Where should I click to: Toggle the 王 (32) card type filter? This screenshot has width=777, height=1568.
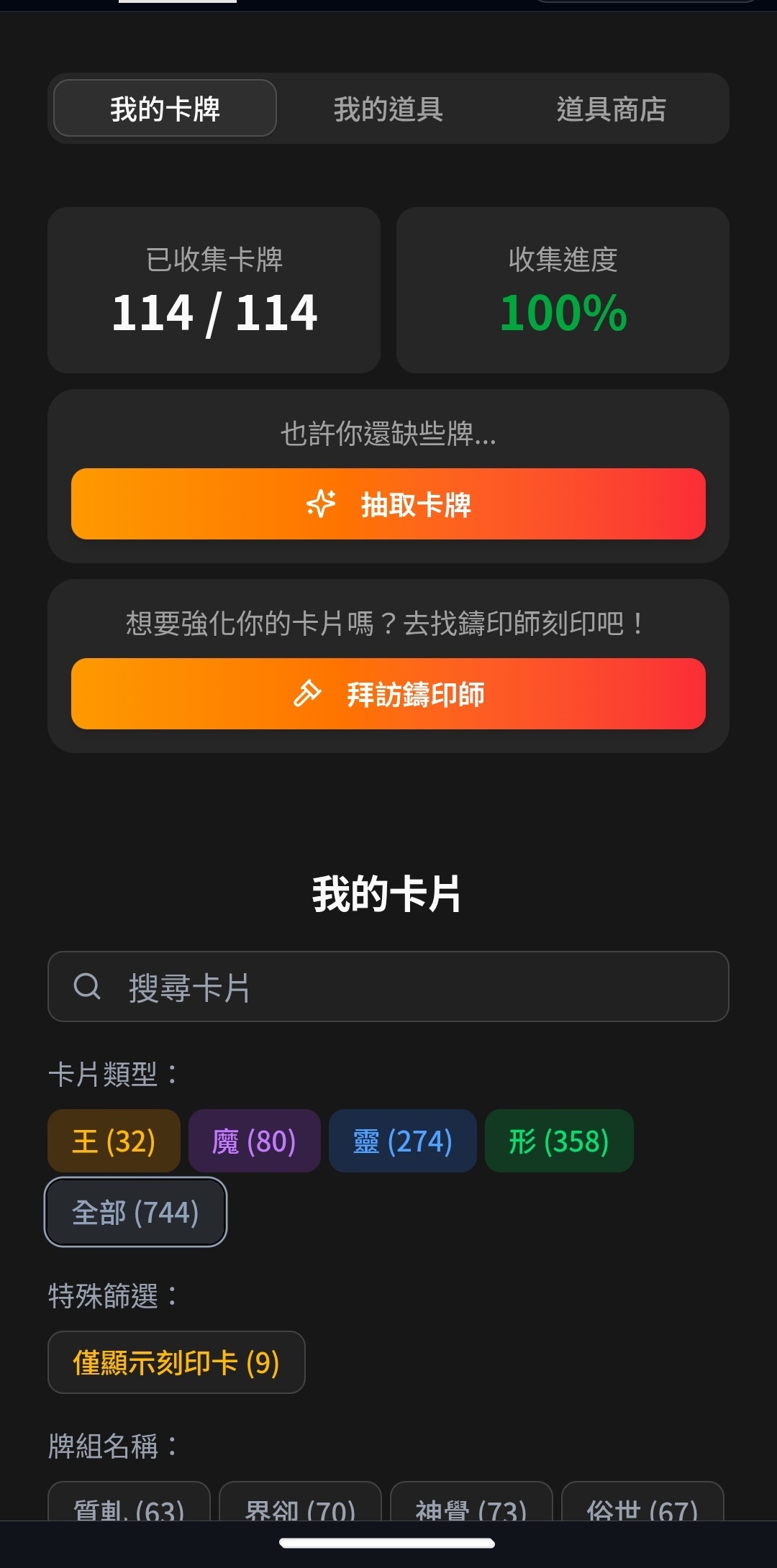pos(113,1141)
